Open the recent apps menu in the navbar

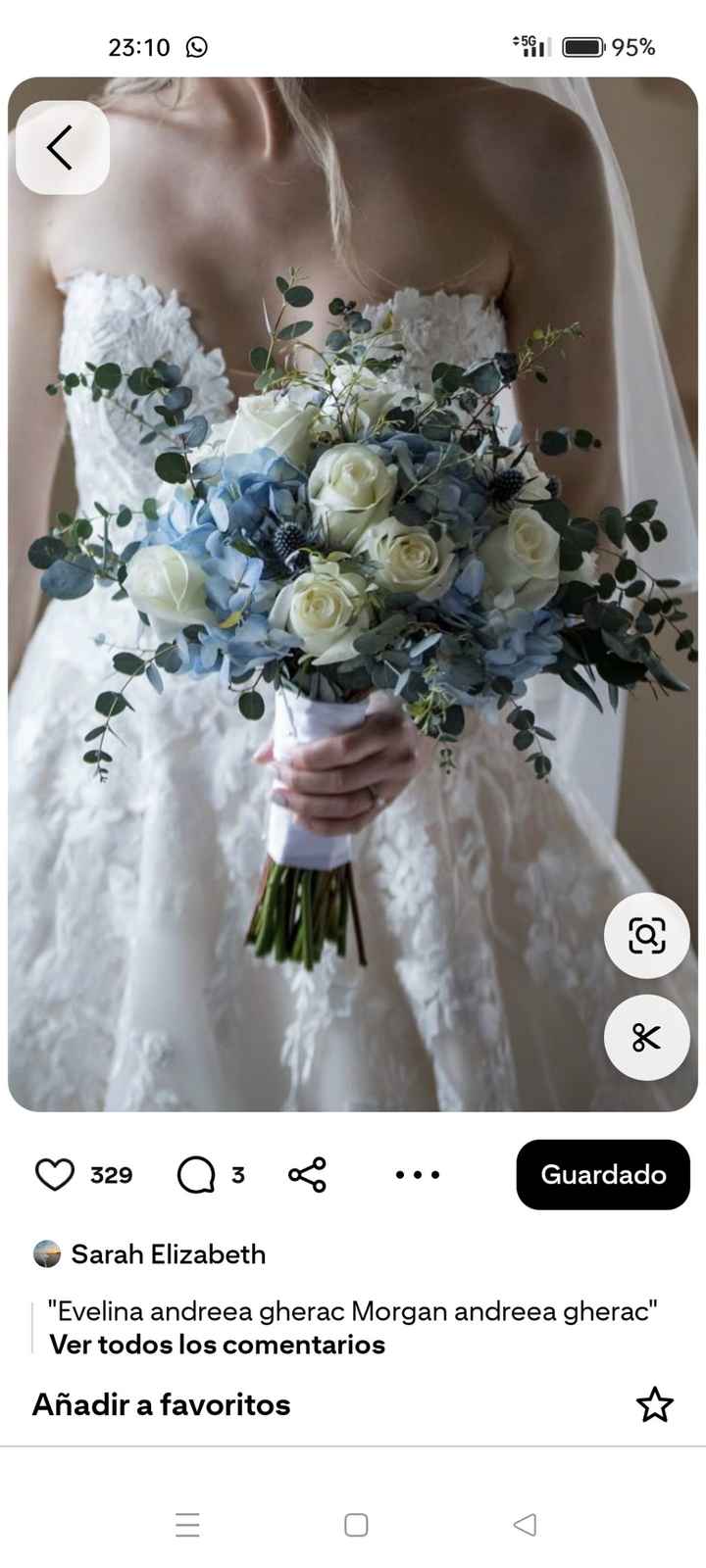click(187, 1524)
